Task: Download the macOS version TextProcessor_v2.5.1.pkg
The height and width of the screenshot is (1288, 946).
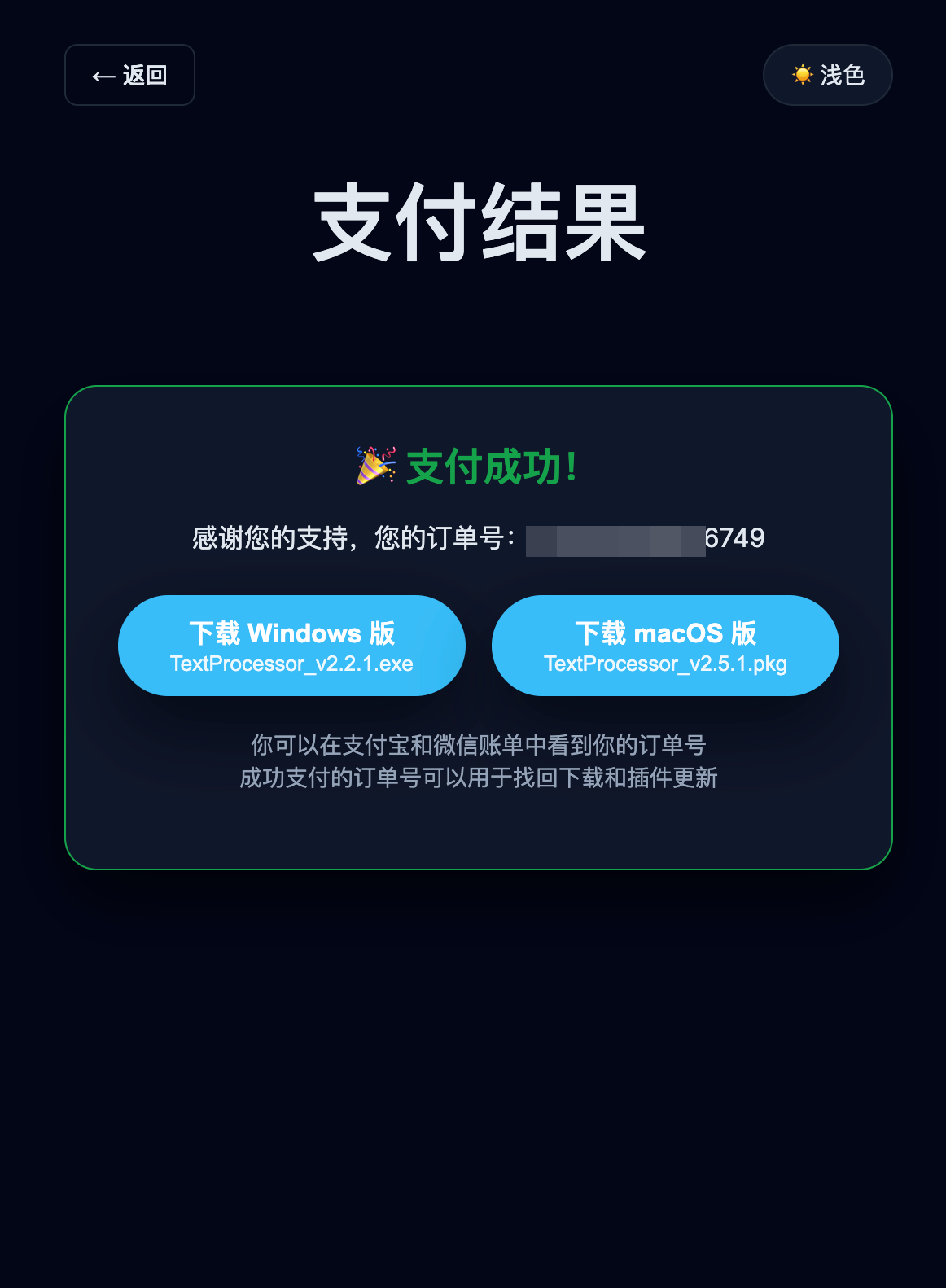Action: click(665, 646)
